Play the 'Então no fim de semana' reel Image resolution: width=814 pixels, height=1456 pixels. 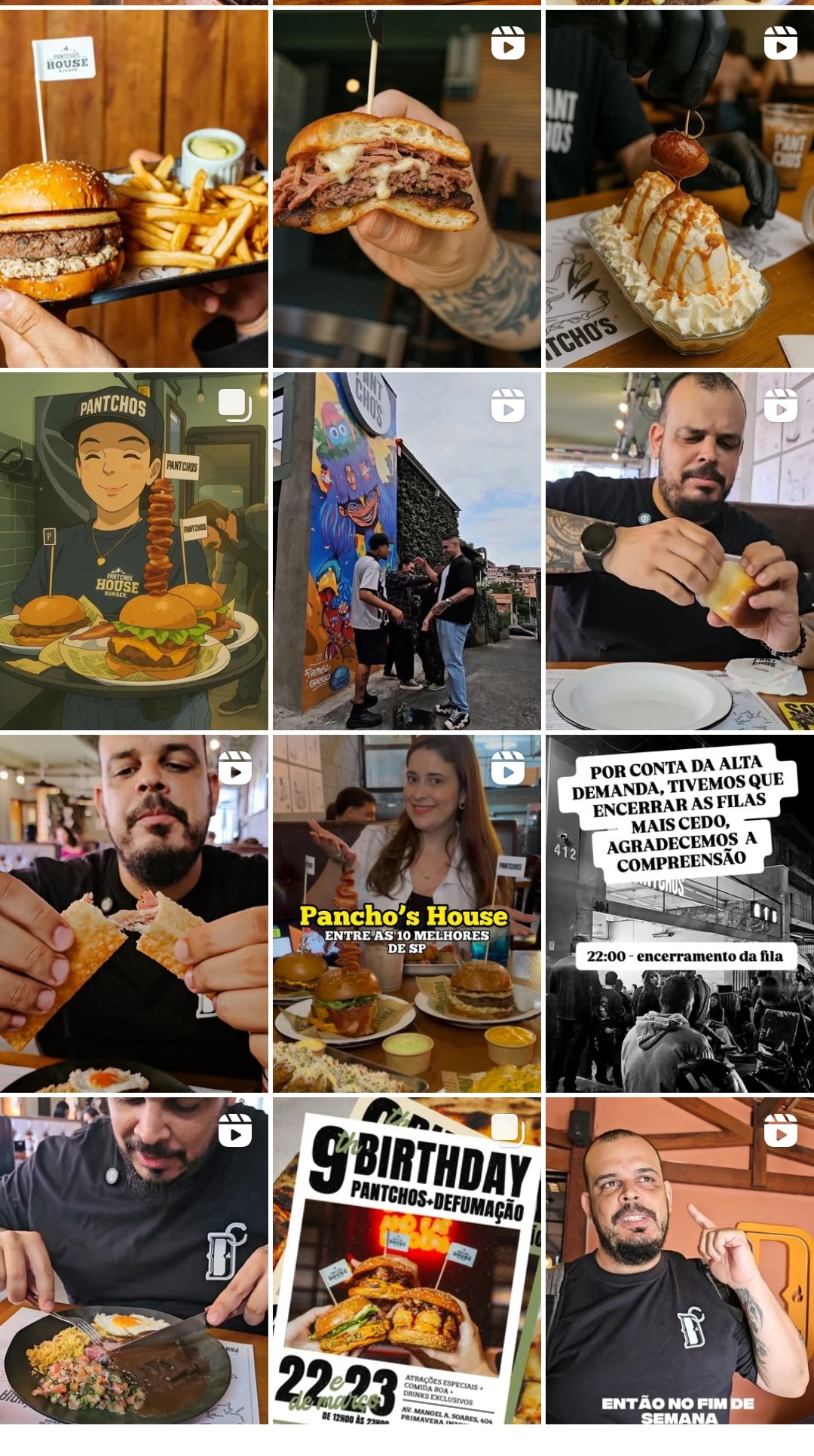click(680, 1260)
